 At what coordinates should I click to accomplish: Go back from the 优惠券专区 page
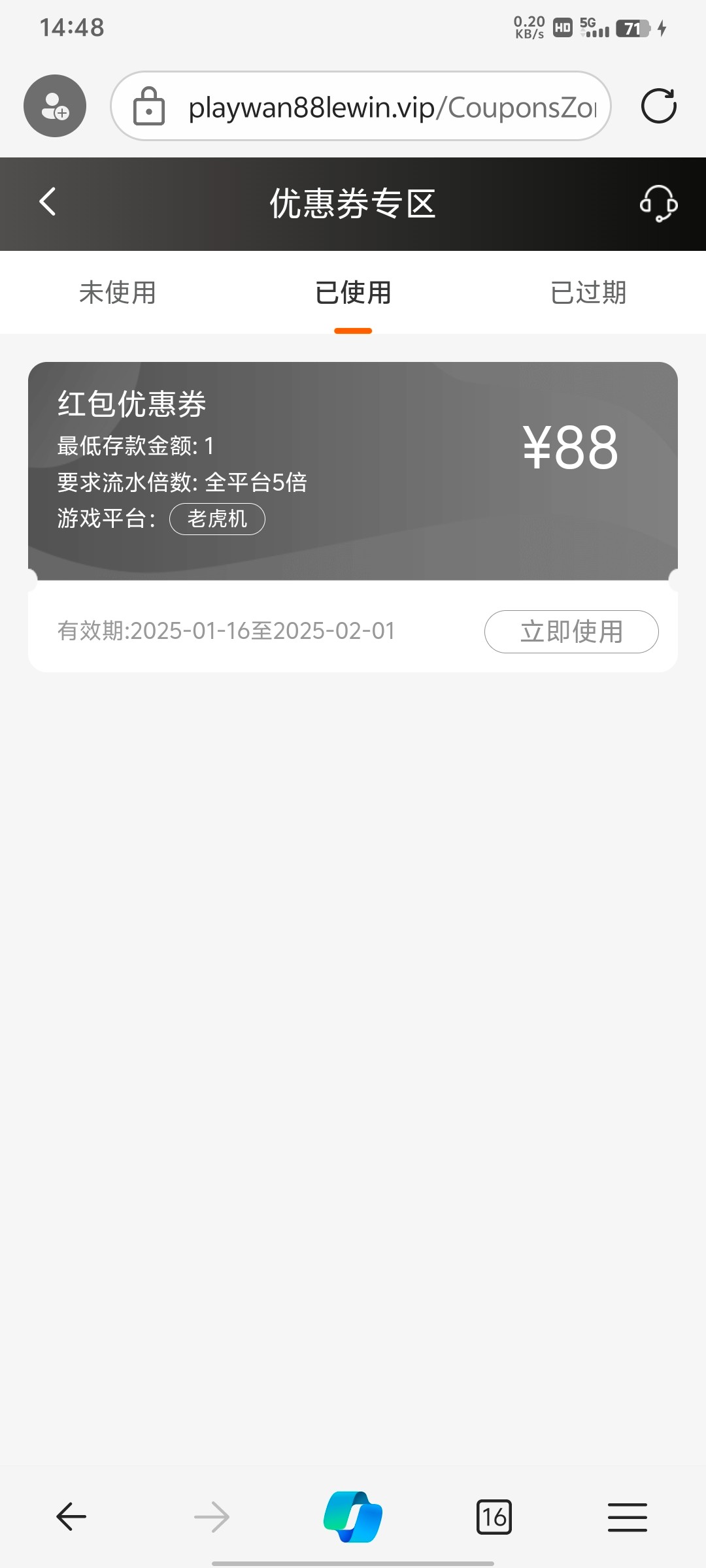click(x=48, y=202)
